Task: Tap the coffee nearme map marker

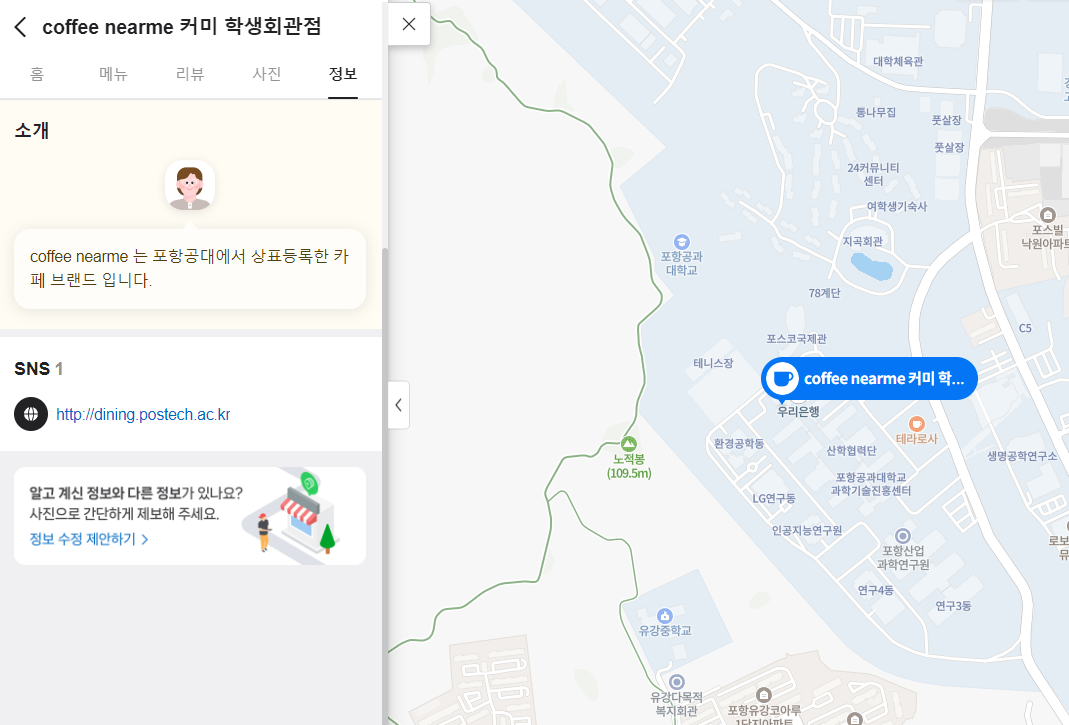Action: pos(868,378)
